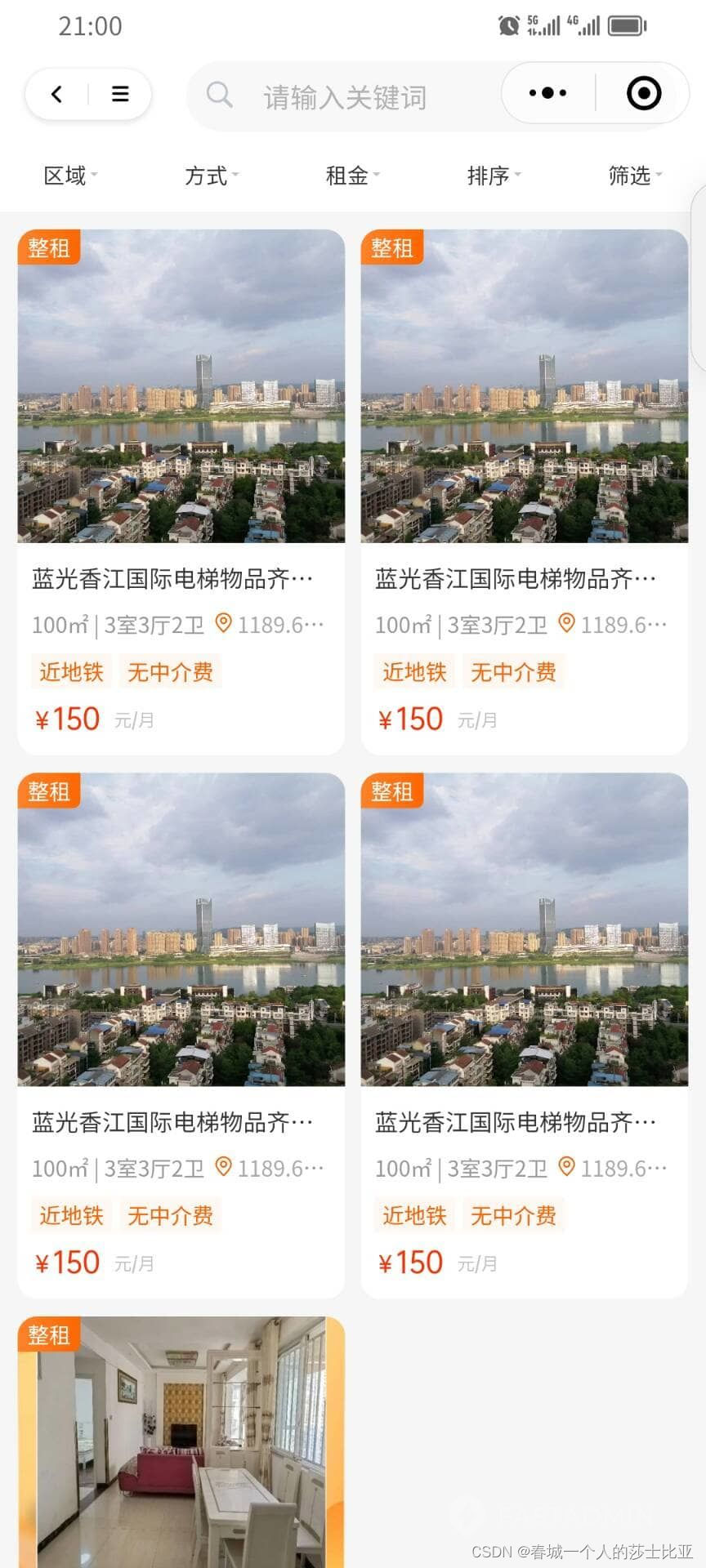
Task: Close the mini program with the circle icon
Action: (644, 93)
